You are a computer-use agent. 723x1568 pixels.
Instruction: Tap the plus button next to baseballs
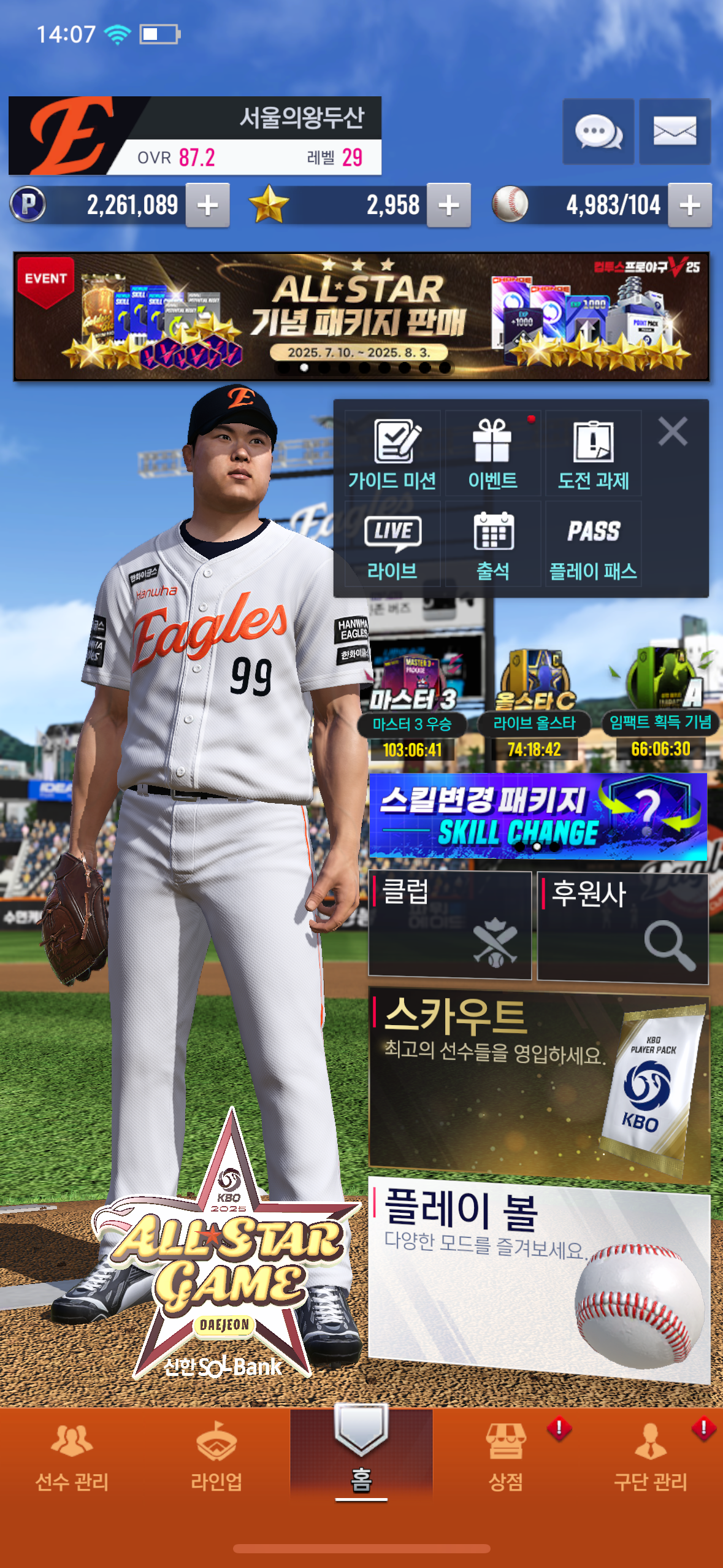690,205
